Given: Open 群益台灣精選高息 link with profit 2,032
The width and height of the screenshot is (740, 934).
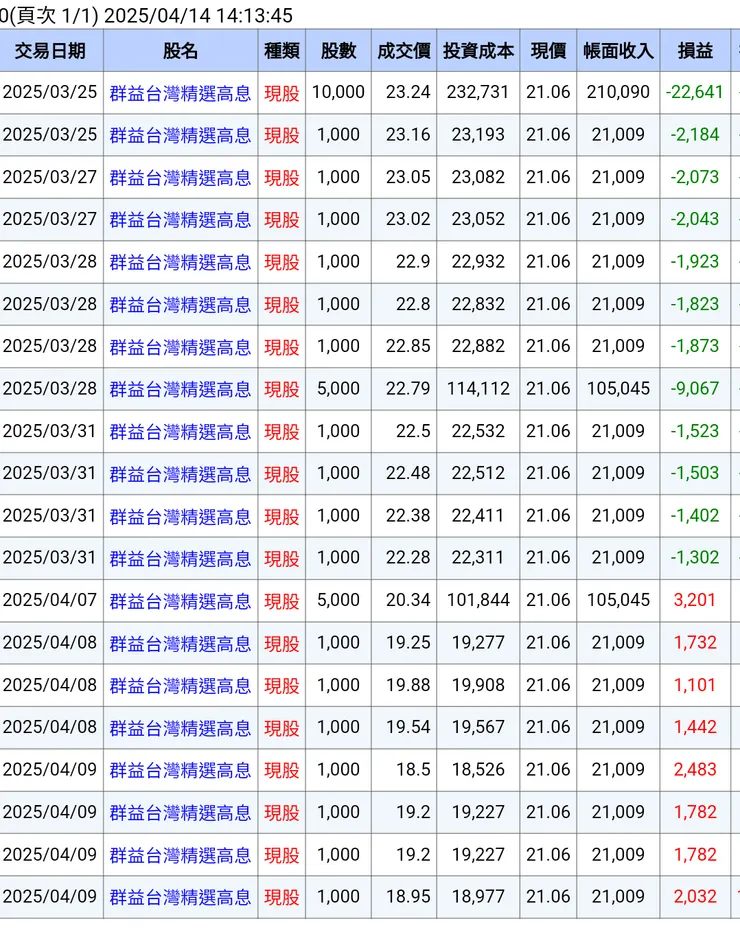Looking at the screenshot, I should 180,897.
